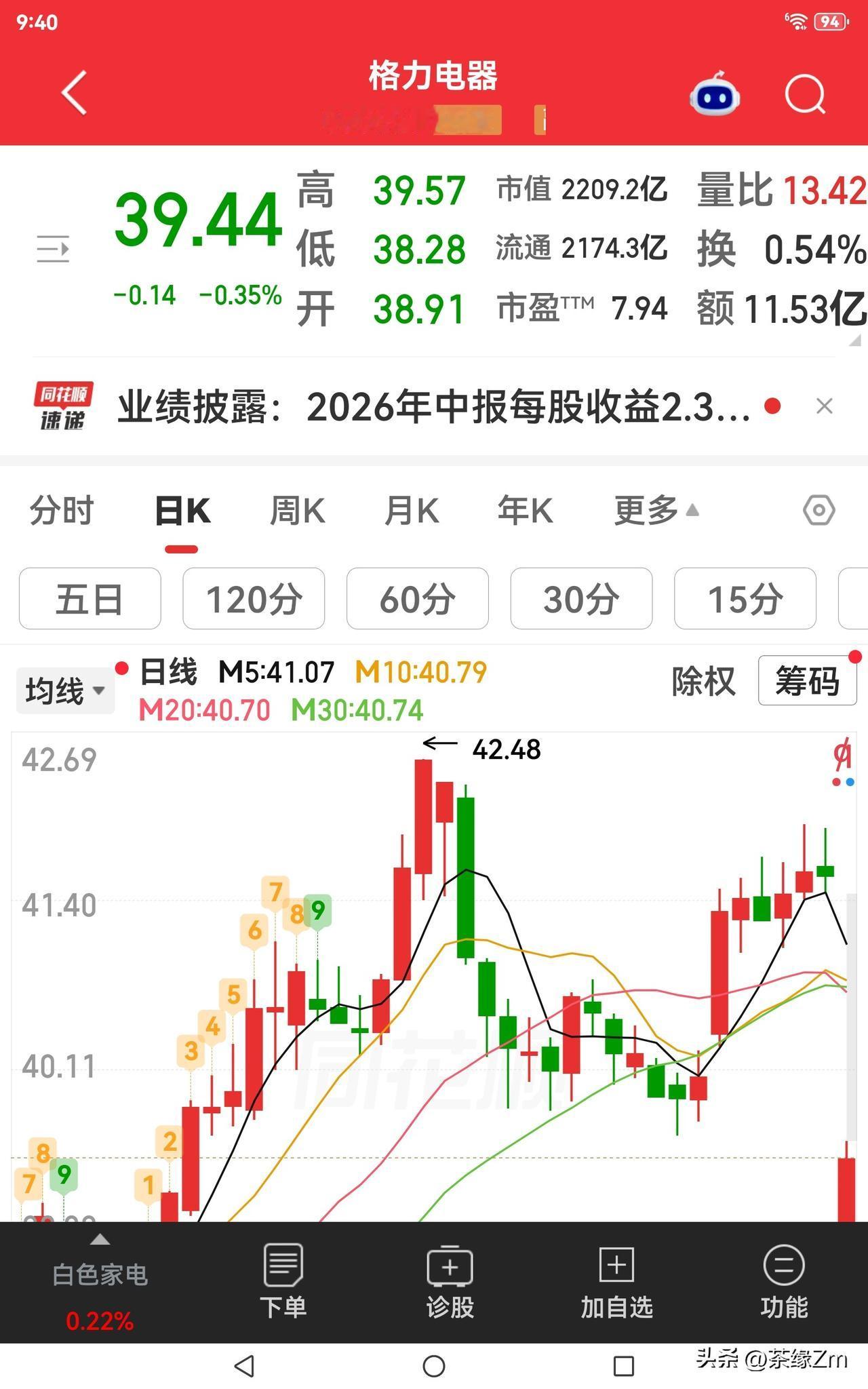Screen dimensions: 868x1389
Task: Open the 业绩披露 news banner
Action: pyautogui.click(x=434, y=407)
